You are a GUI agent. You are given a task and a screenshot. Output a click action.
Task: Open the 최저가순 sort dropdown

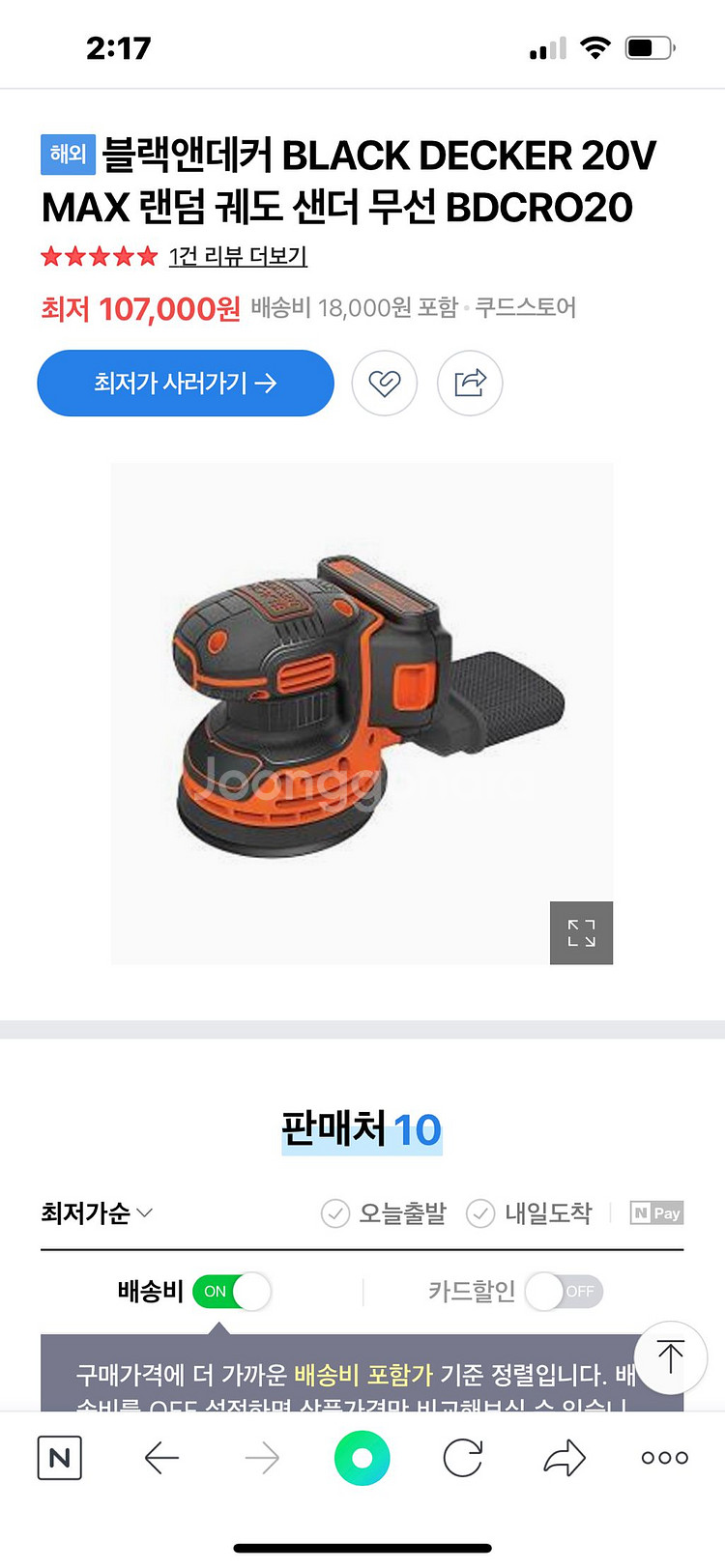pyautogui.click(x=97, y=1212)
